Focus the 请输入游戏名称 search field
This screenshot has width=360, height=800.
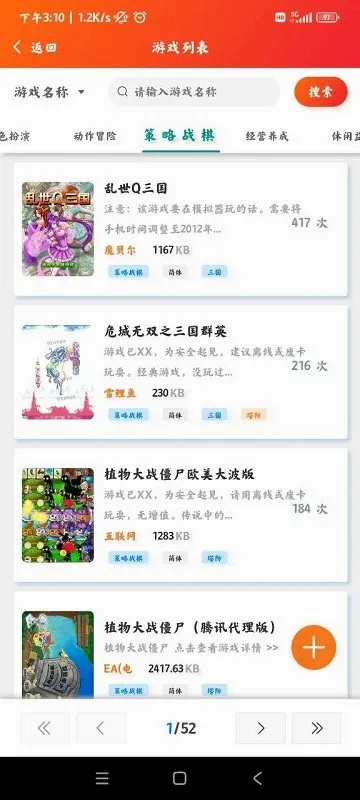tap(194, 92)
